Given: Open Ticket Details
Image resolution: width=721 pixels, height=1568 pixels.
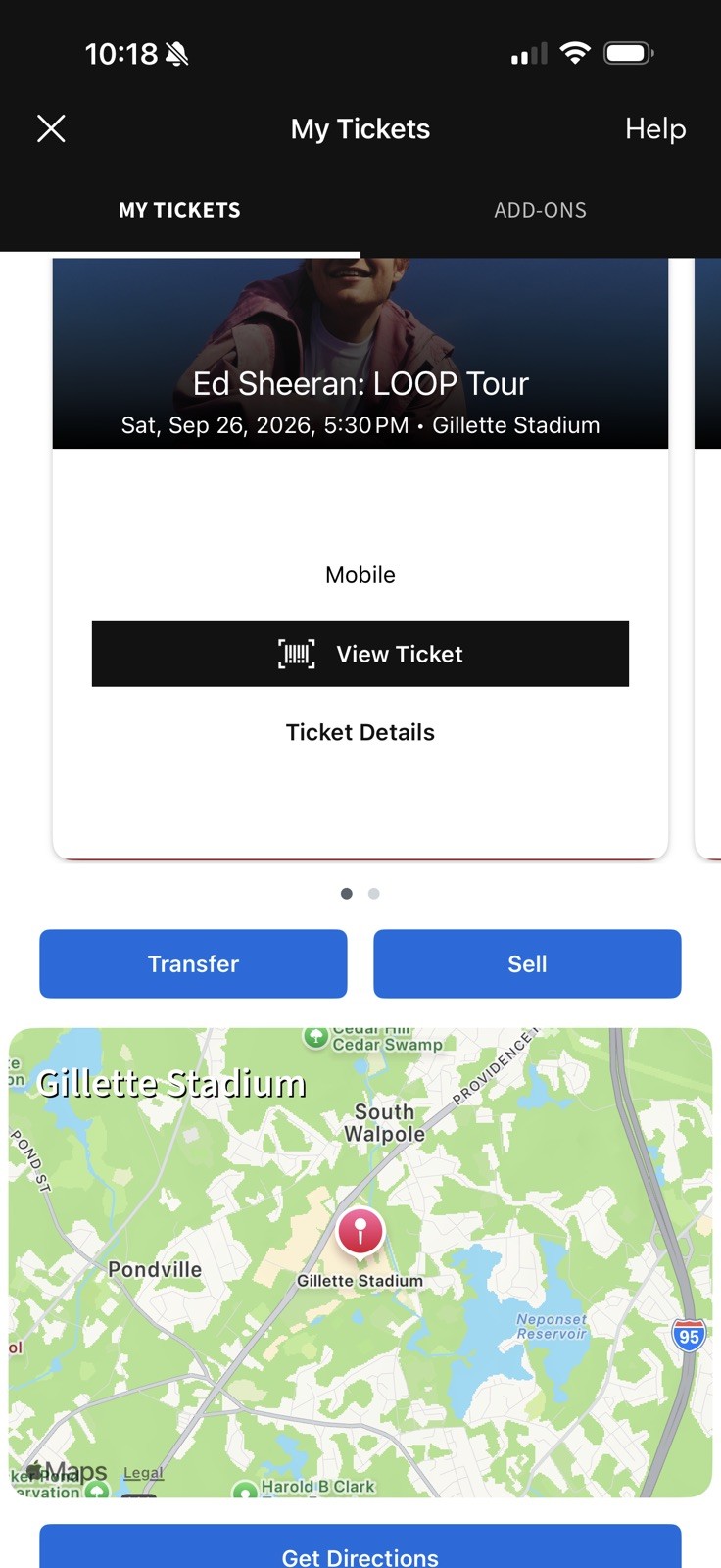Looking at the screenshot, I should [x=360, y=732].
